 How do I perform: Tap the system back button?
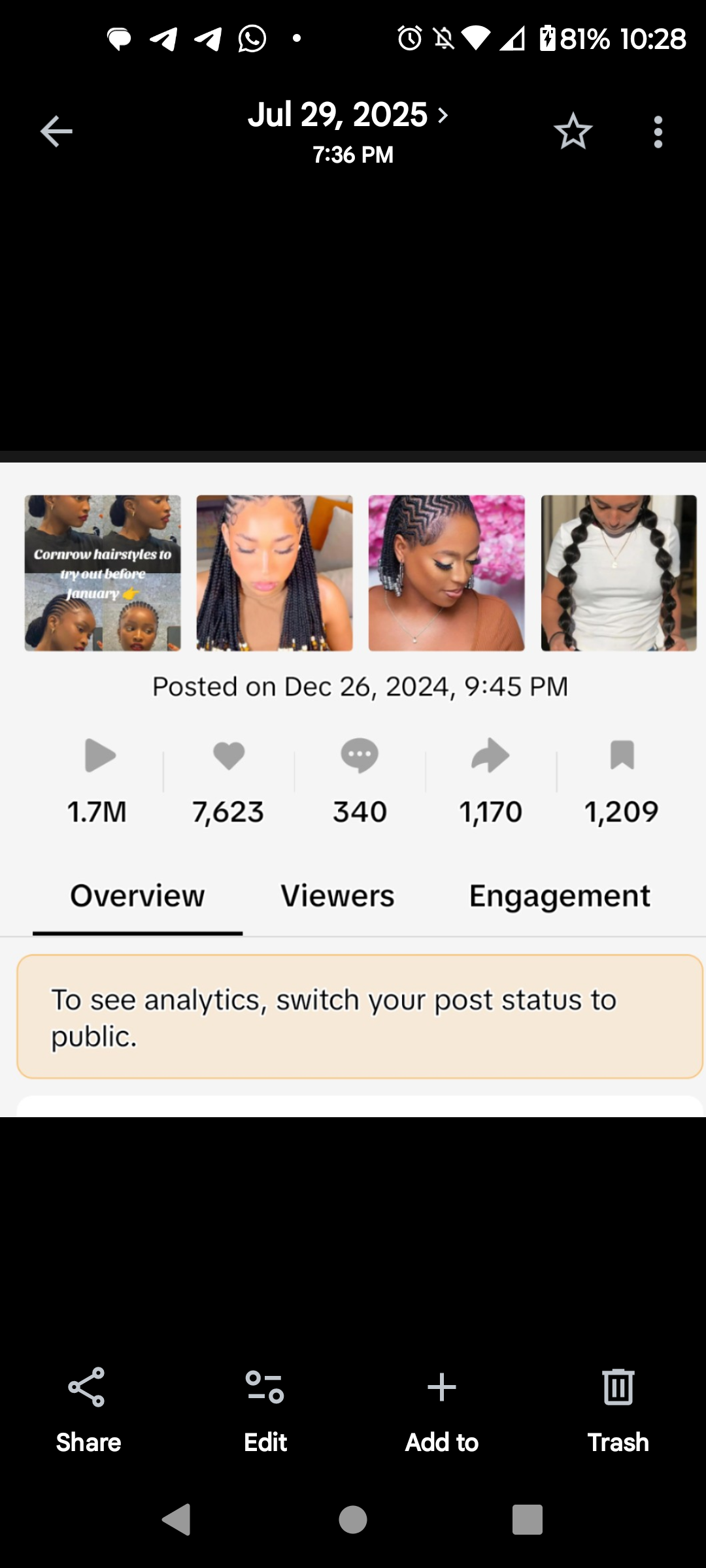[176, 1519]
